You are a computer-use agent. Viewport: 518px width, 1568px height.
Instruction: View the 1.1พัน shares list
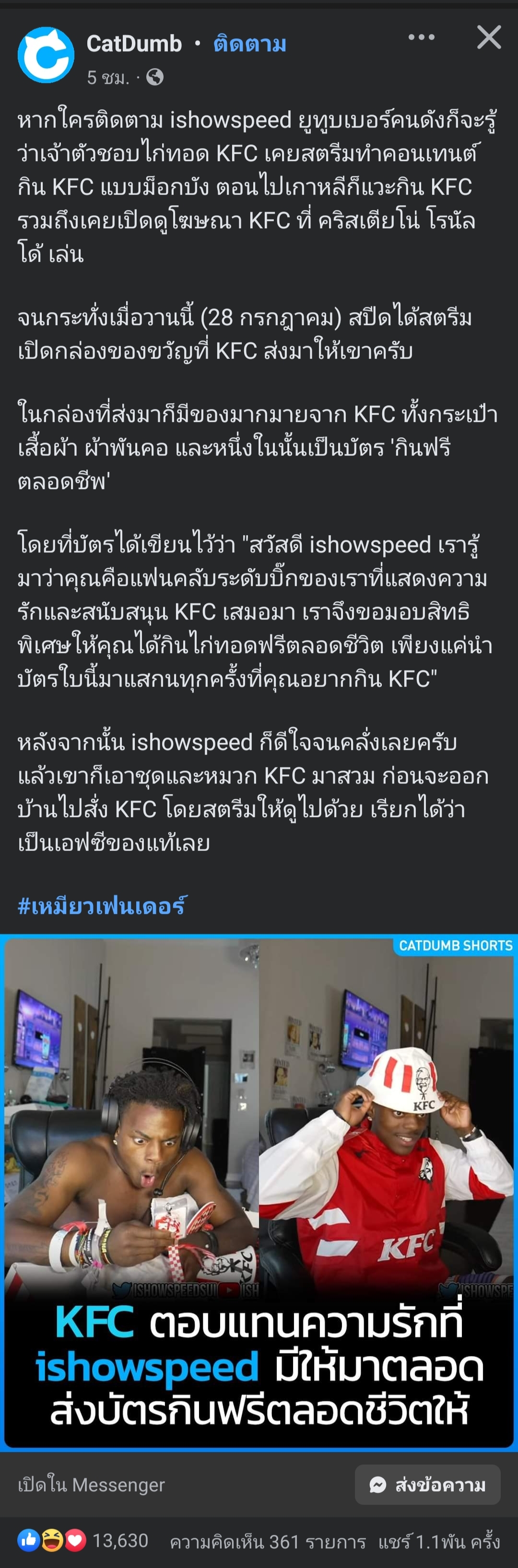pyautogui.click(x=438, y=1541)
